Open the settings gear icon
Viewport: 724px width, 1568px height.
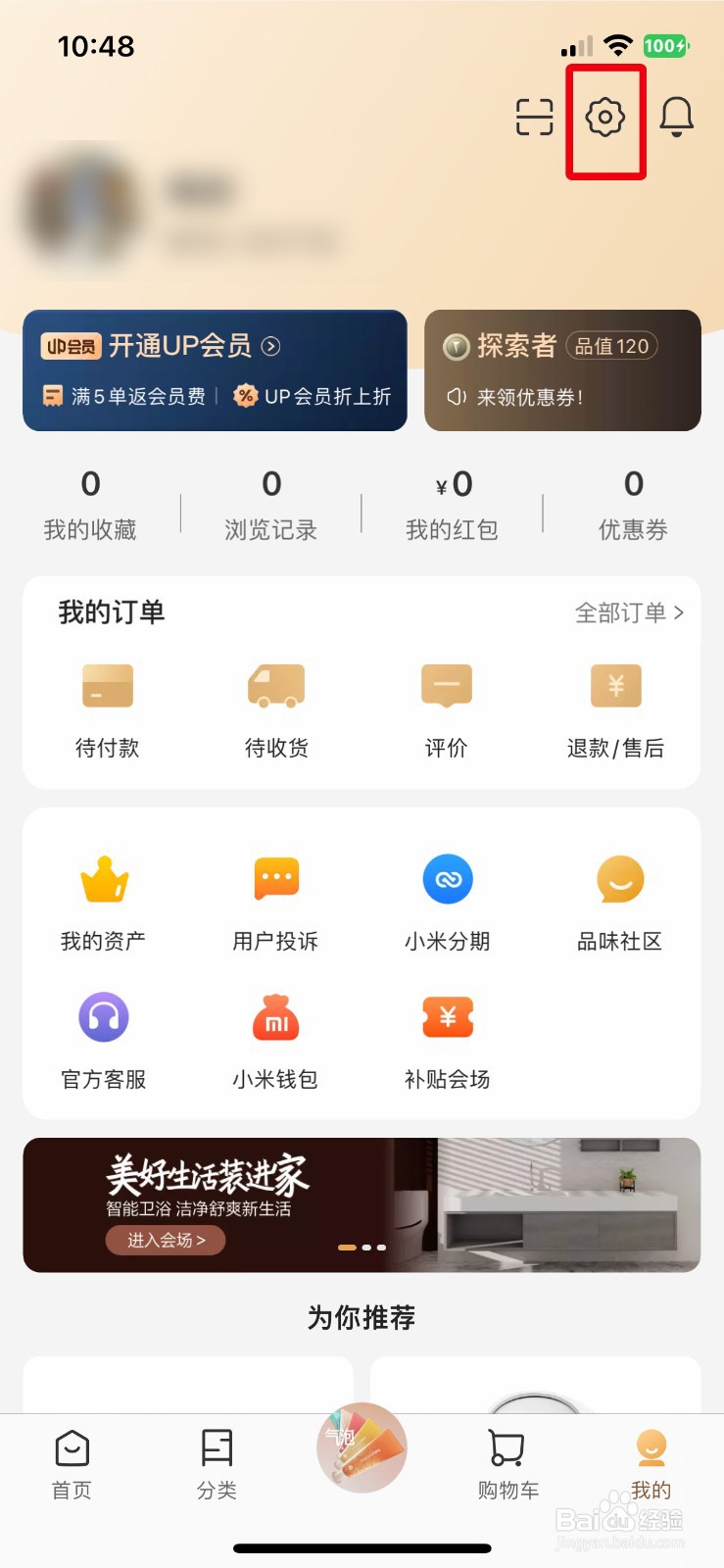[x=605, y=118]
